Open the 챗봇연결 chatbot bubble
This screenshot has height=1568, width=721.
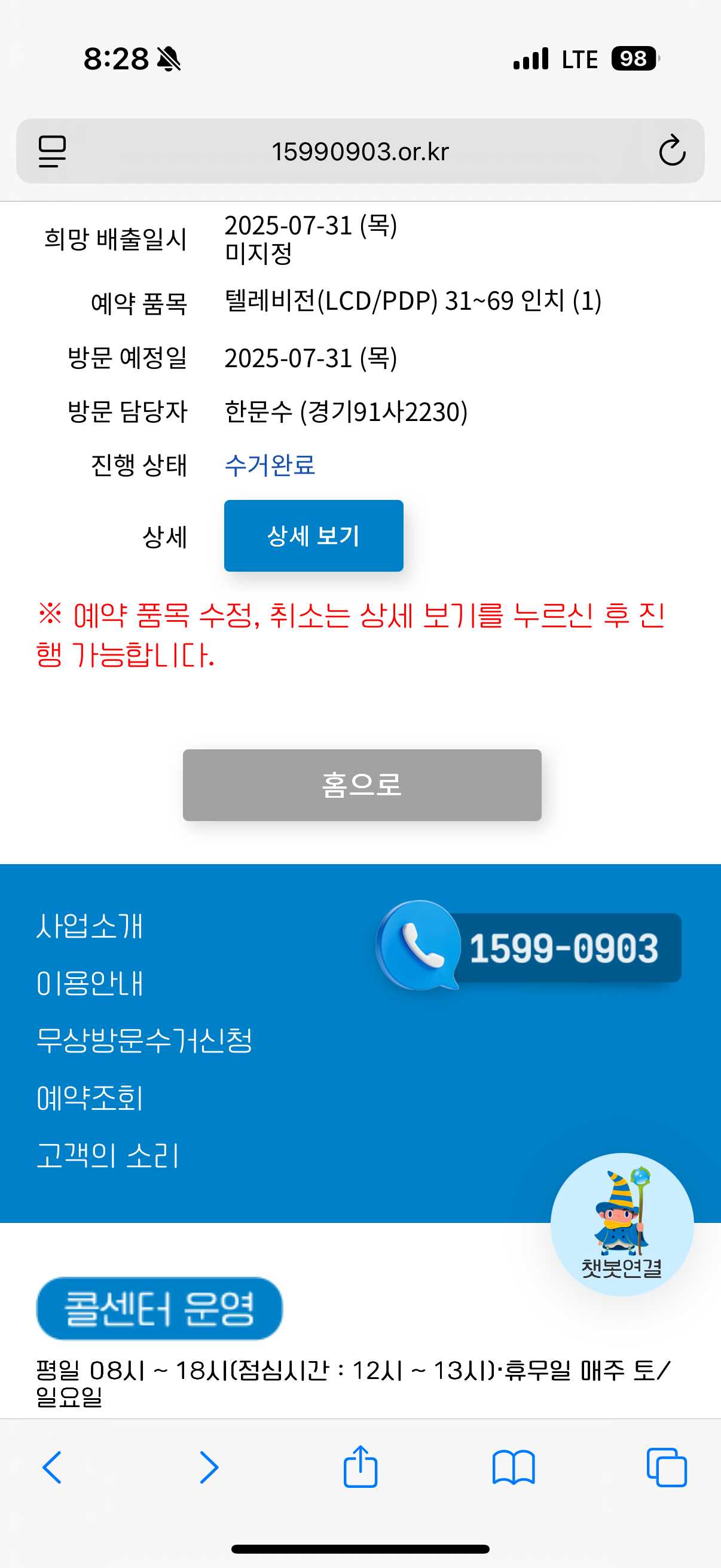pyautogui.click(x=621, y=1225)
